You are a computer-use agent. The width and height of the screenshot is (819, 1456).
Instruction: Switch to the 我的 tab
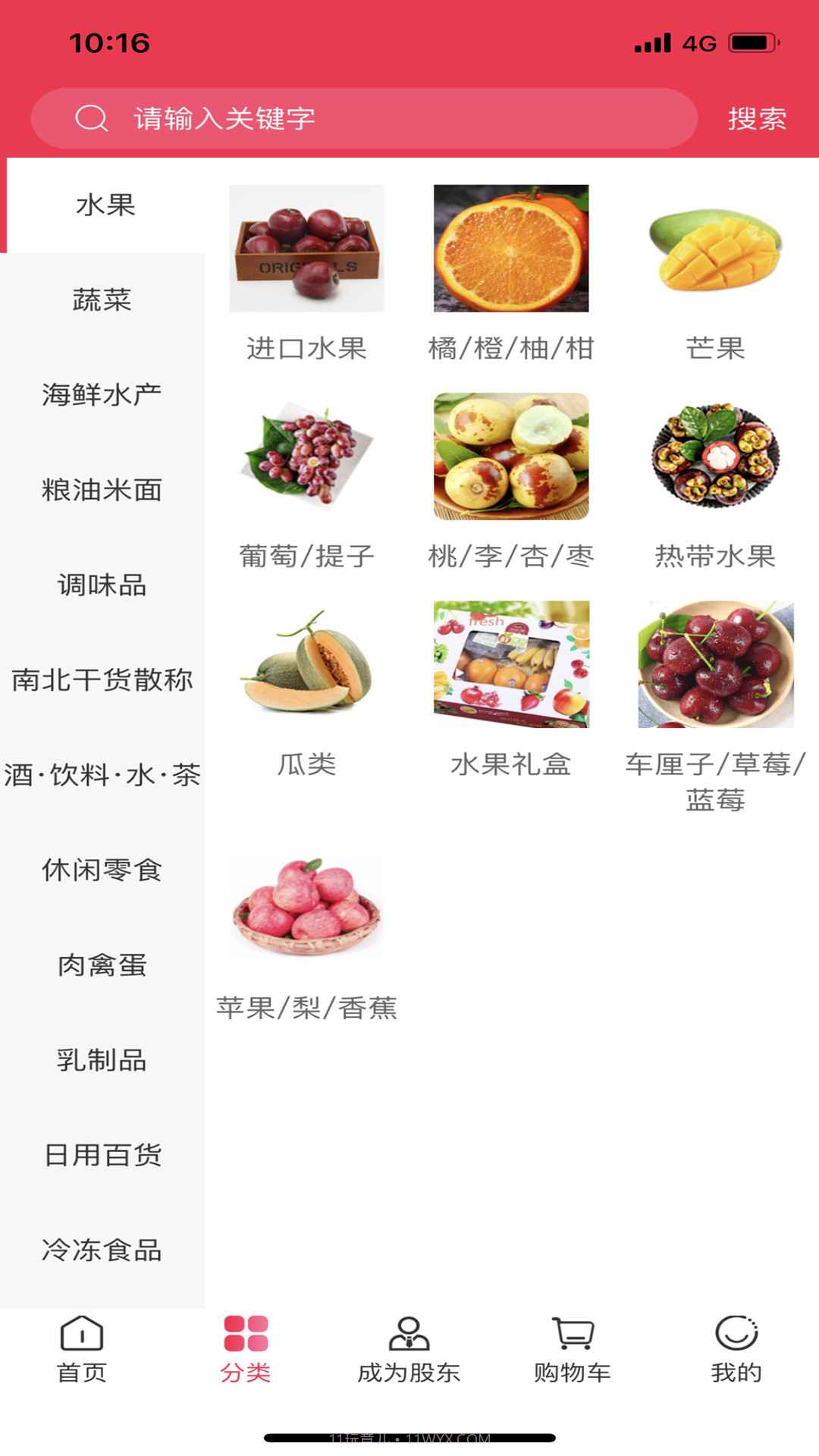736,1350
